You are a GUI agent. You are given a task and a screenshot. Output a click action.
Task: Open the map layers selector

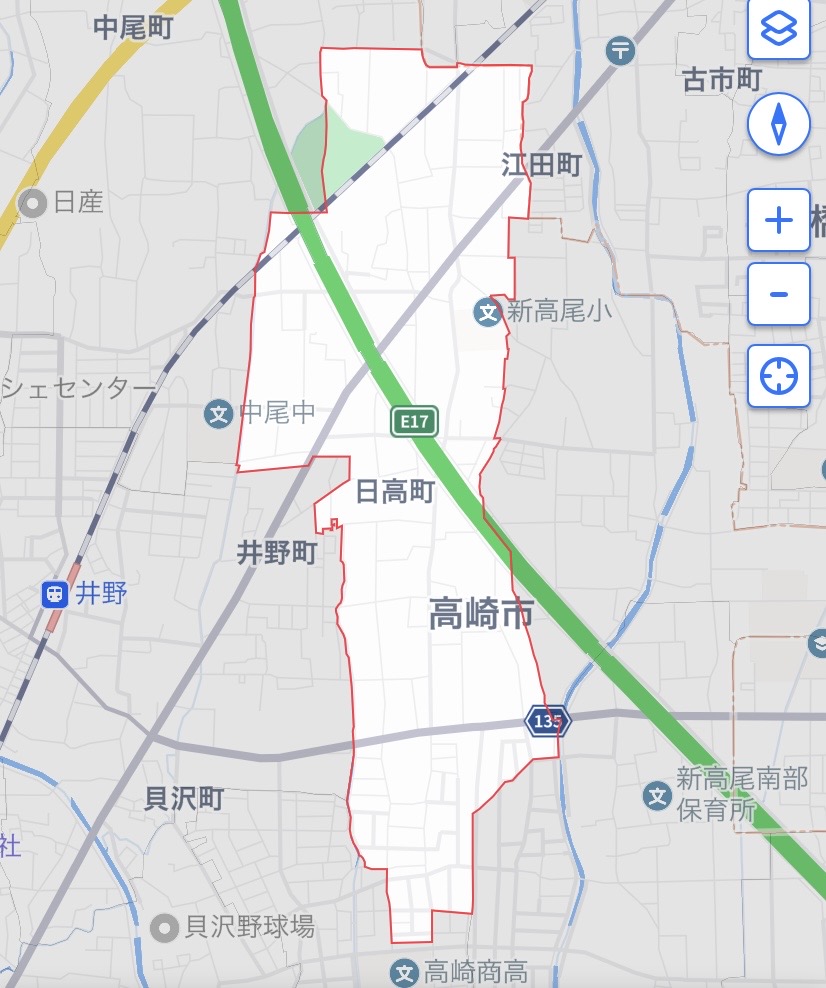click(x=779, y=28)
